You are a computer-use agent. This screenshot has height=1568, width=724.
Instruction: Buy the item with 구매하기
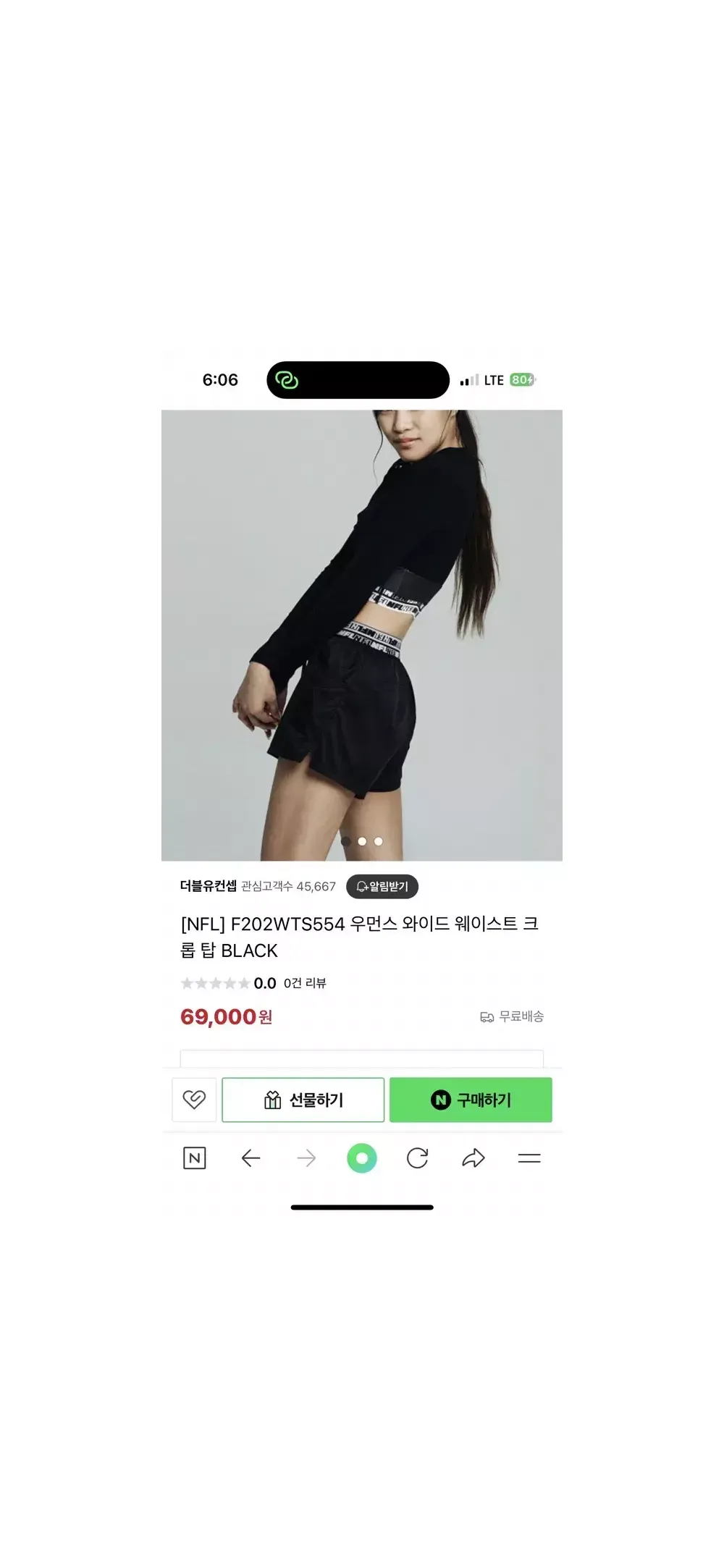click(471, 1100)
